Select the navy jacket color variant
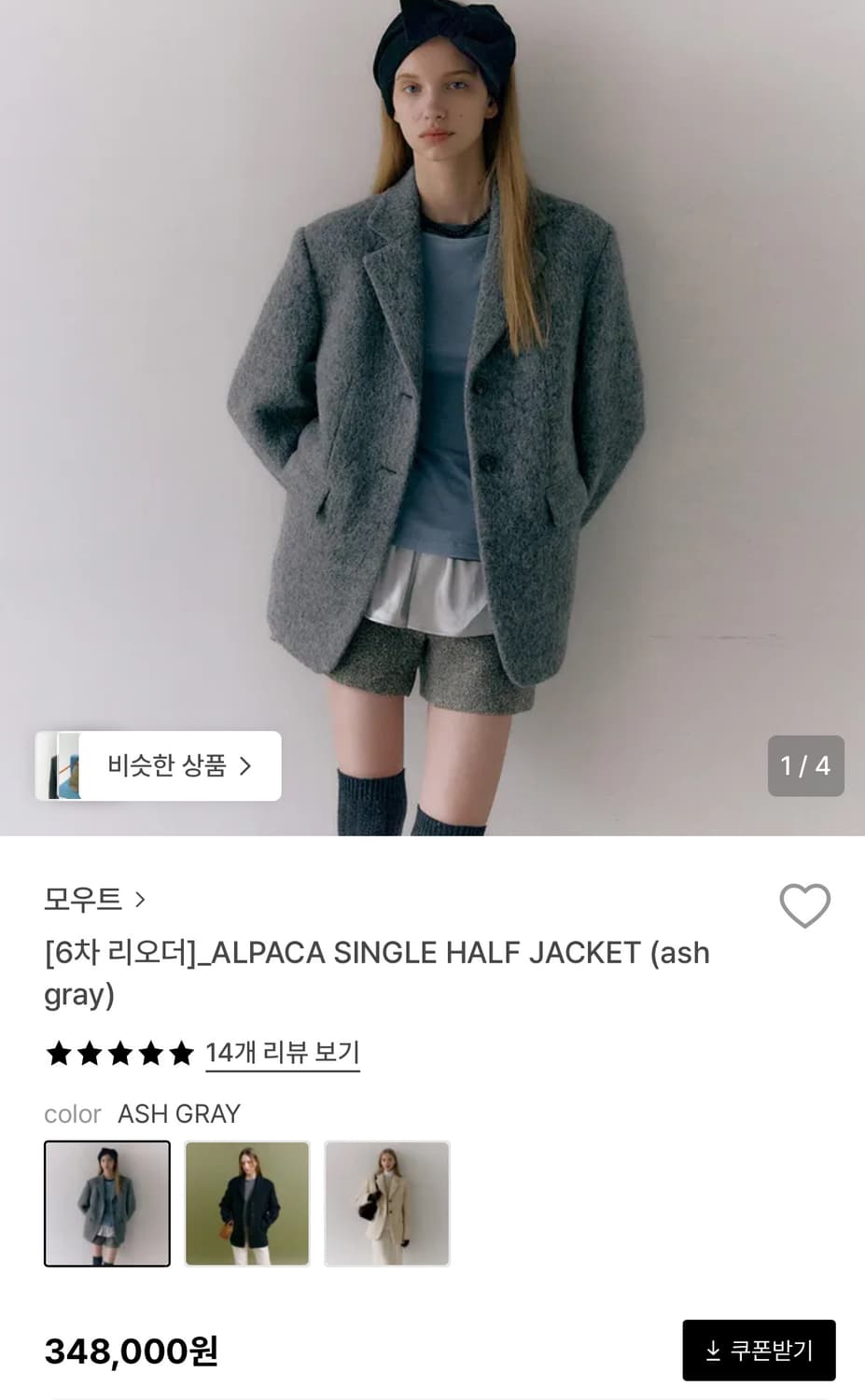This screenshot has height=1400, width=865. tap(246, 1203)
